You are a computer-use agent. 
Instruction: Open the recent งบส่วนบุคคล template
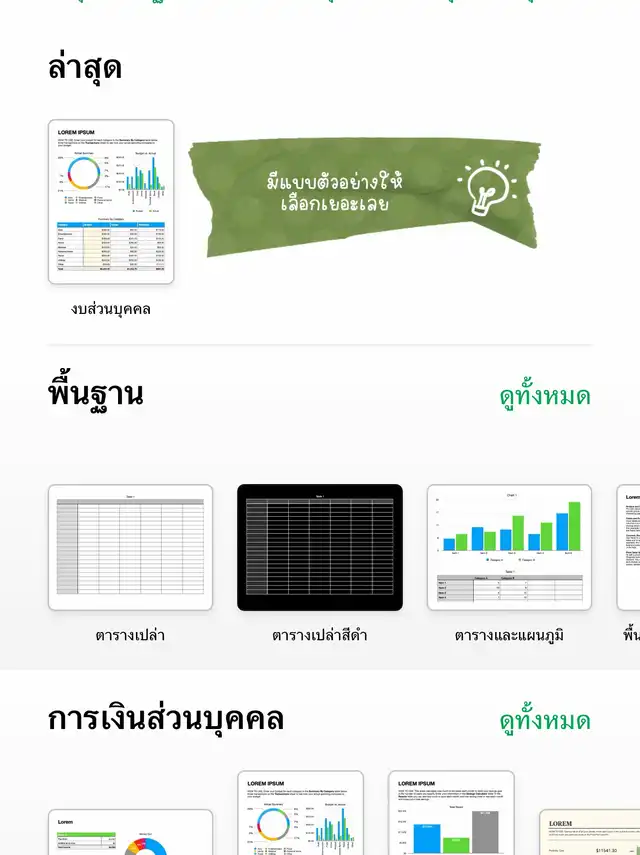click(111, 202)
